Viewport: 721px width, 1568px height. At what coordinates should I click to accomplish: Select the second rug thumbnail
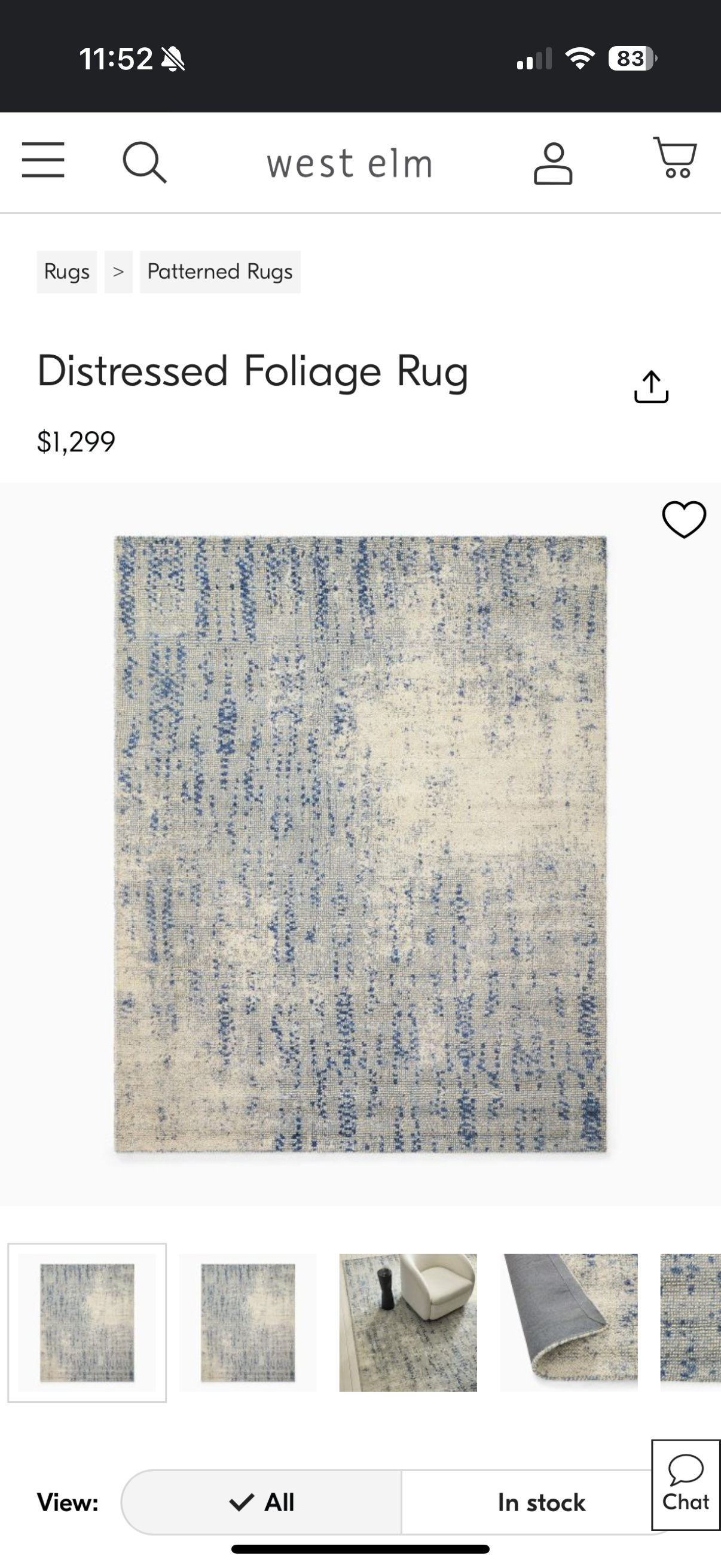[248, 1323]
